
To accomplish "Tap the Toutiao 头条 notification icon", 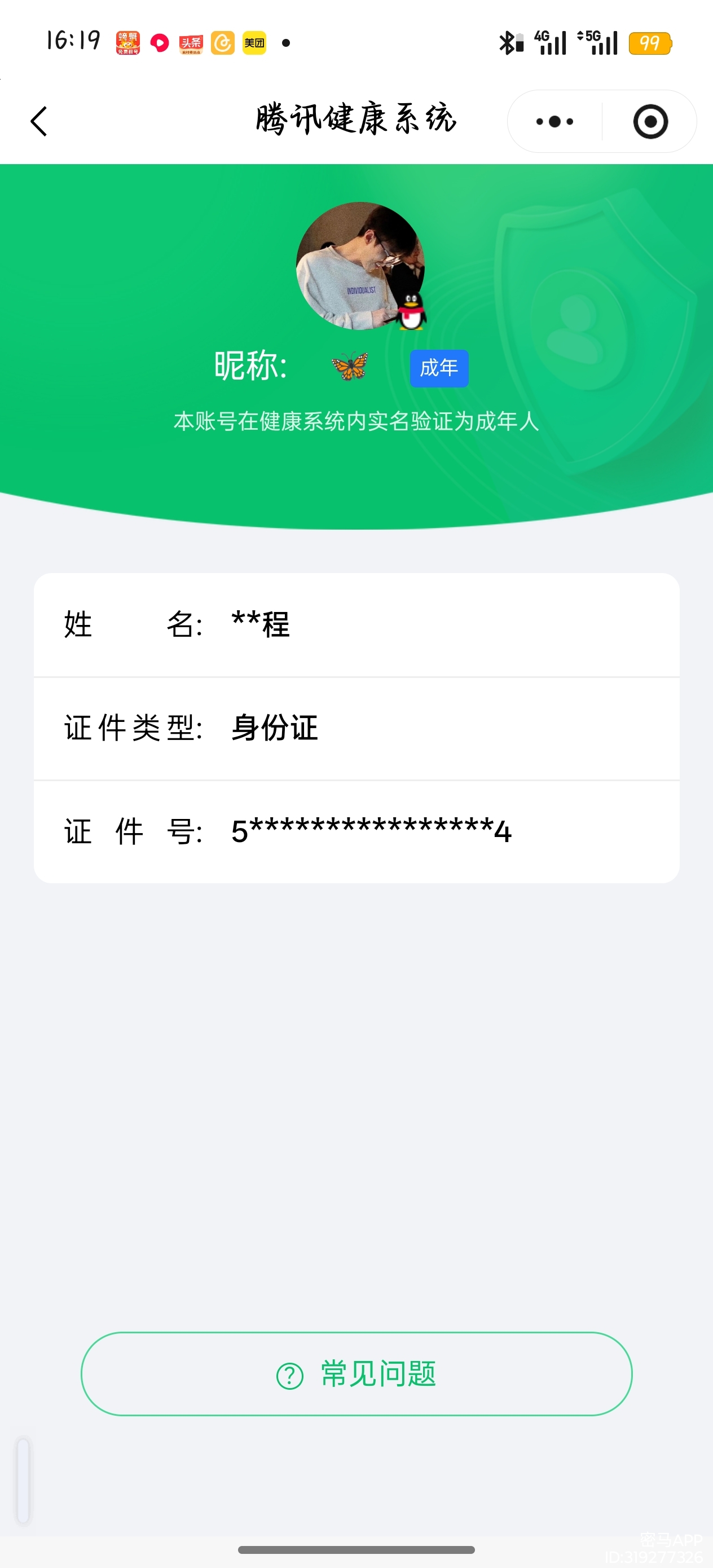I will [191, 43].
